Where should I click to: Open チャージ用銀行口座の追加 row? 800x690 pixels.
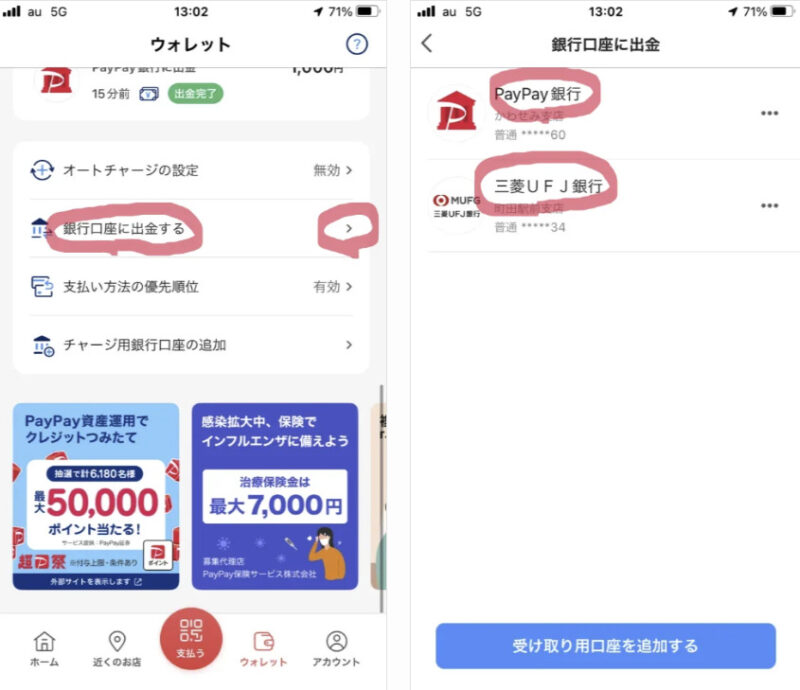pos(190,345)
